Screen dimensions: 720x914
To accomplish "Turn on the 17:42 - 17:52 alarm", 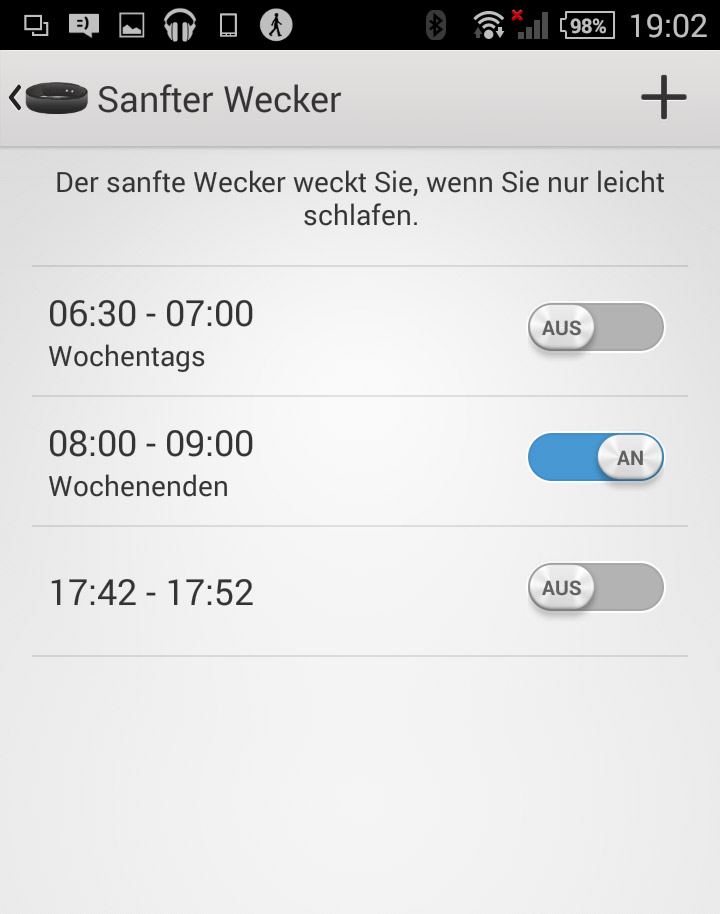I will click(596, 588).
